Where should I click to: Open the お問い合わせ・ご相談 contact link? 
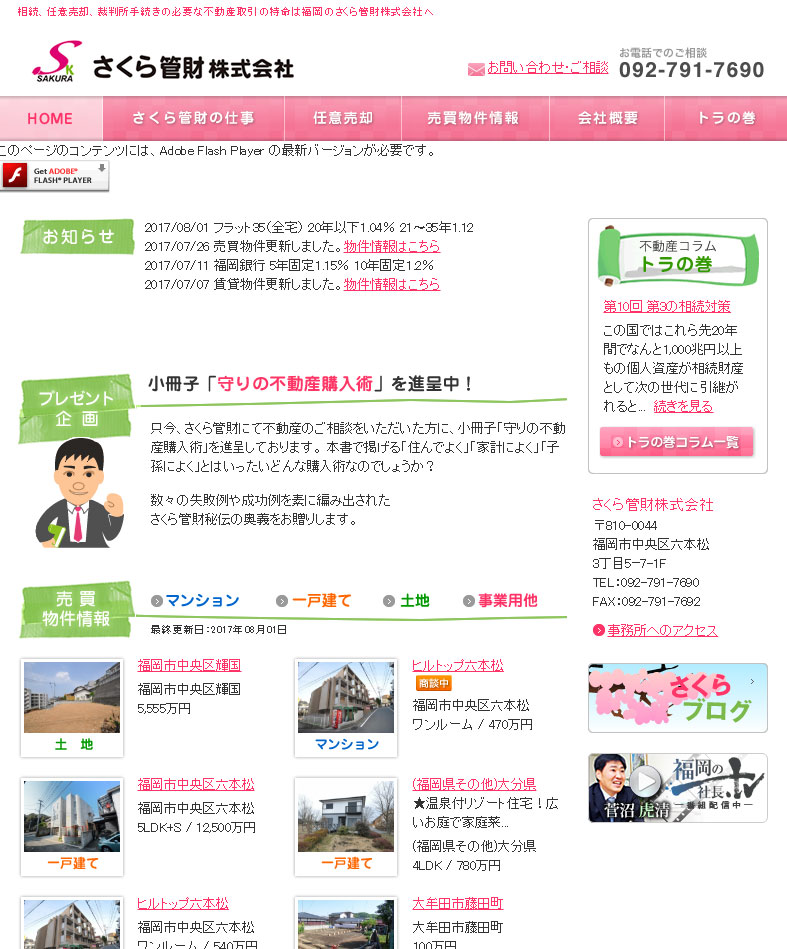(547, 68)
